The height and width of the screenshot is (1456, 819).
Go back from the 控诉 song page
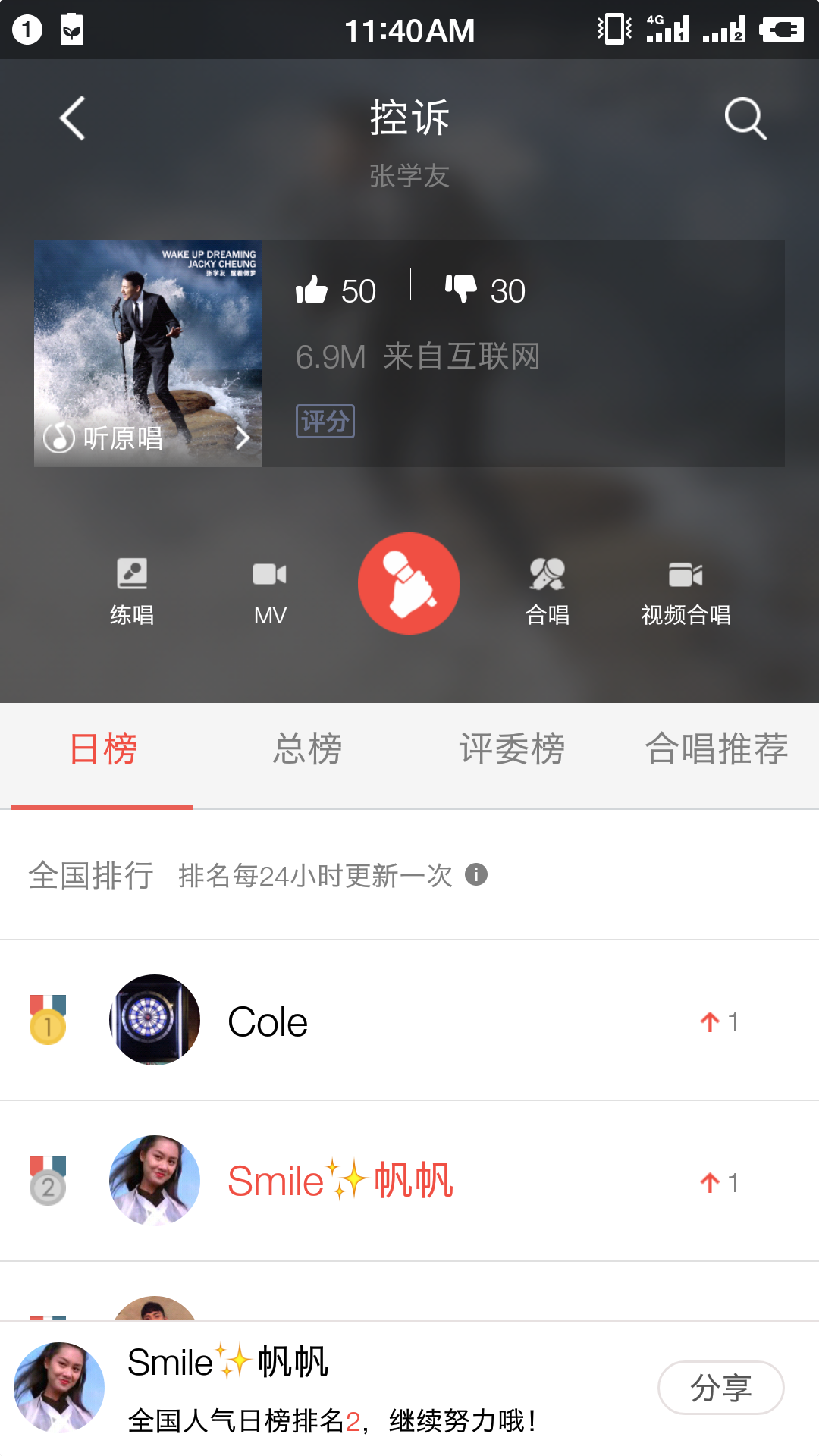(73, 118)
